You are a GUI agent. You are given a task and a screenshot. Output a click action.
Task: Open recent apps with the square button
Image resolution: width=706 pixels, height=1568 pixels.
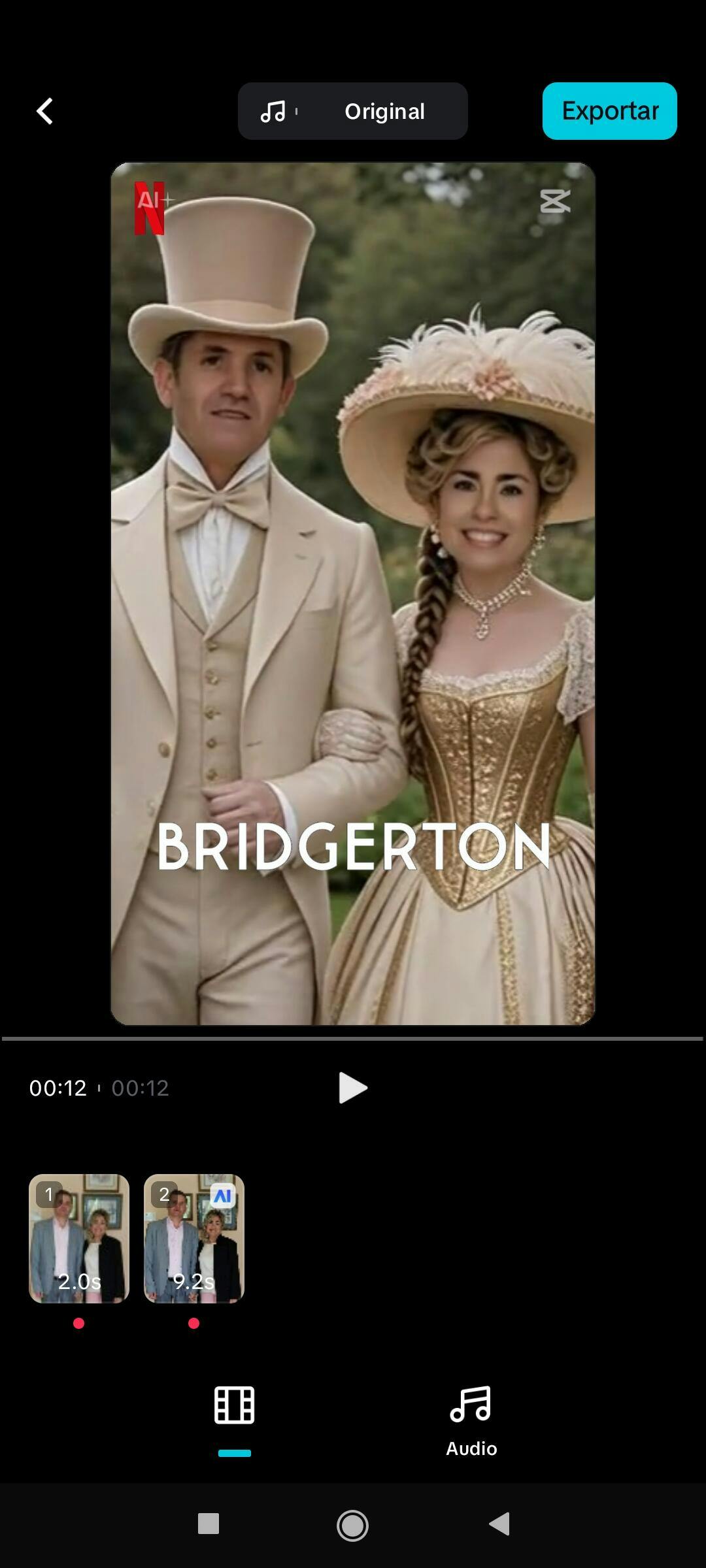[x=209, y=1524]
